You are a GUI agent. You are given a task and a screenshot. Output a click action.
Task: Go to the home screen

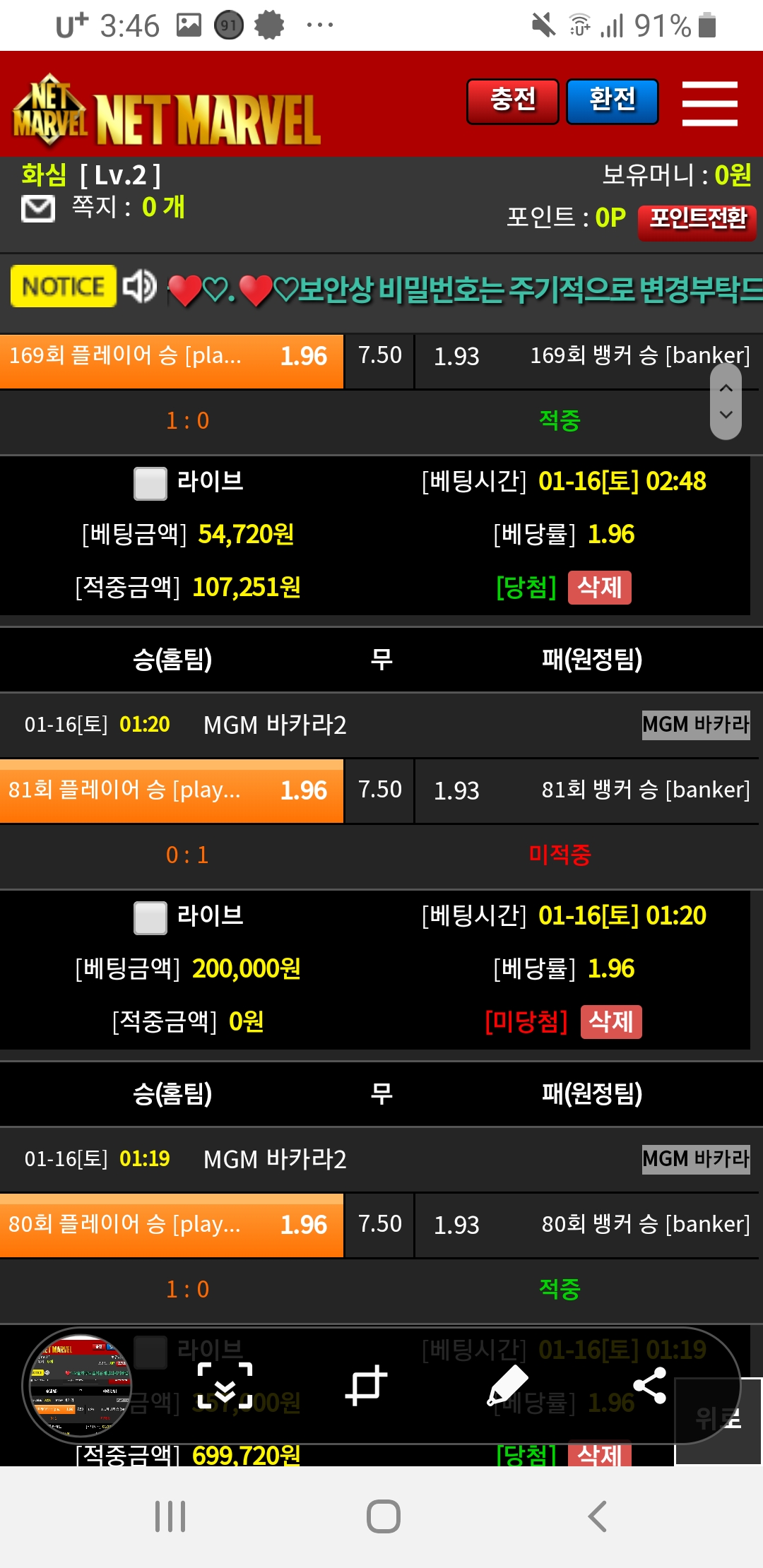[x=383, y=1516]
